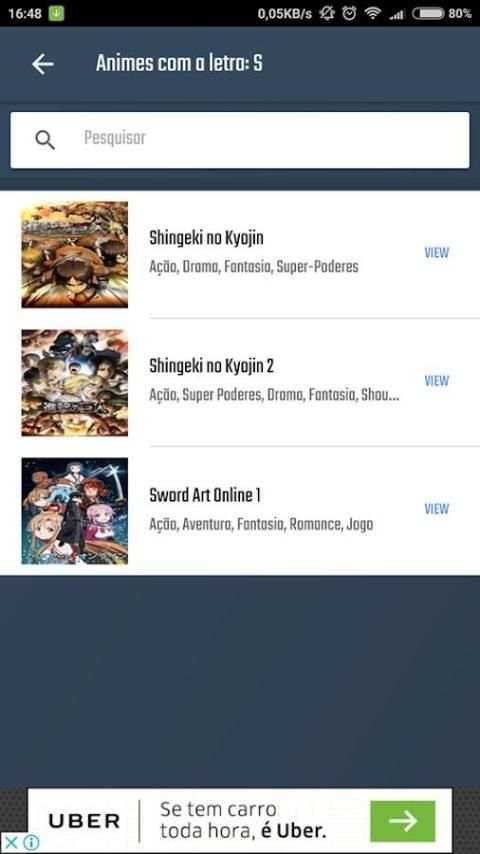
Task: Open the Sword Art Online 1 entry
Action: click(240, 511)
